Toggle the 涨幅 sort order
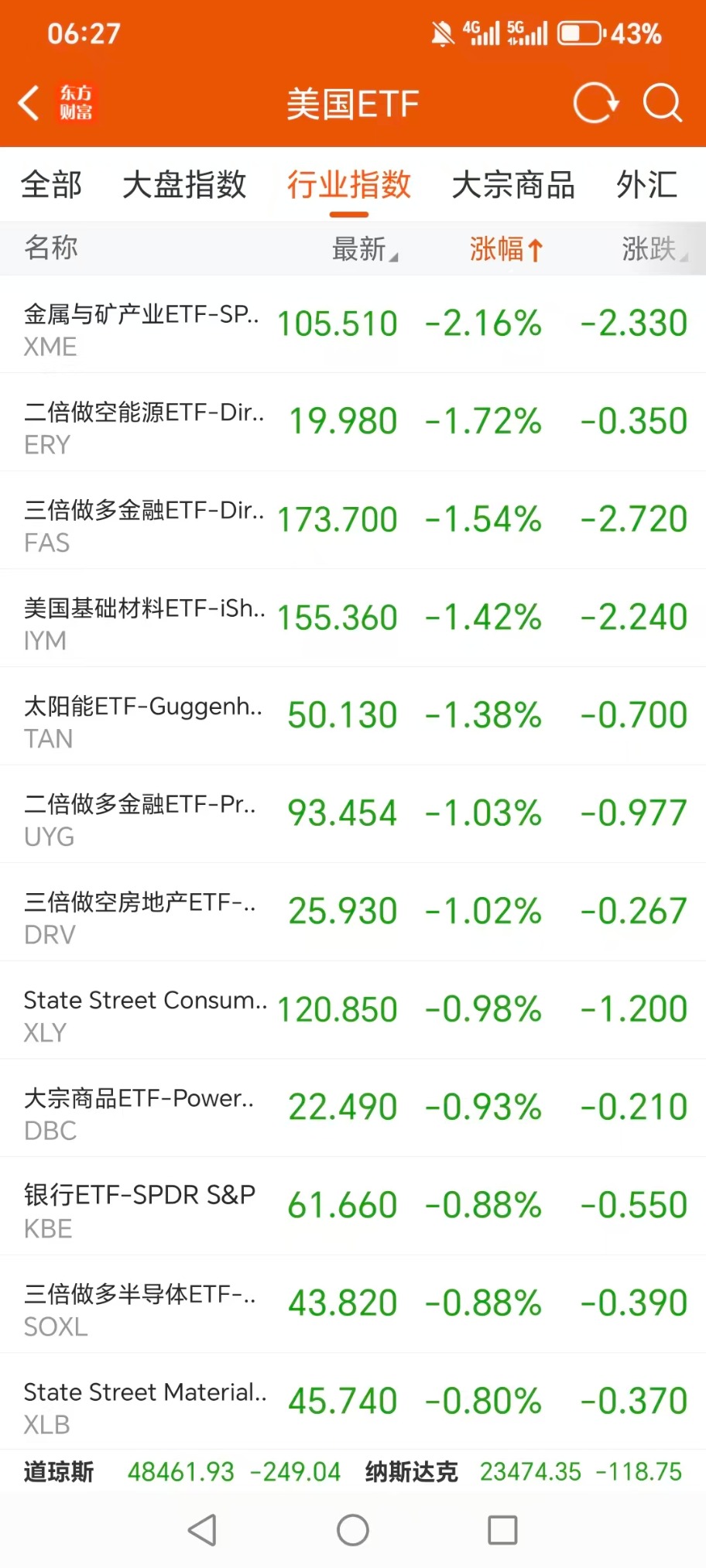 point(506,249)
